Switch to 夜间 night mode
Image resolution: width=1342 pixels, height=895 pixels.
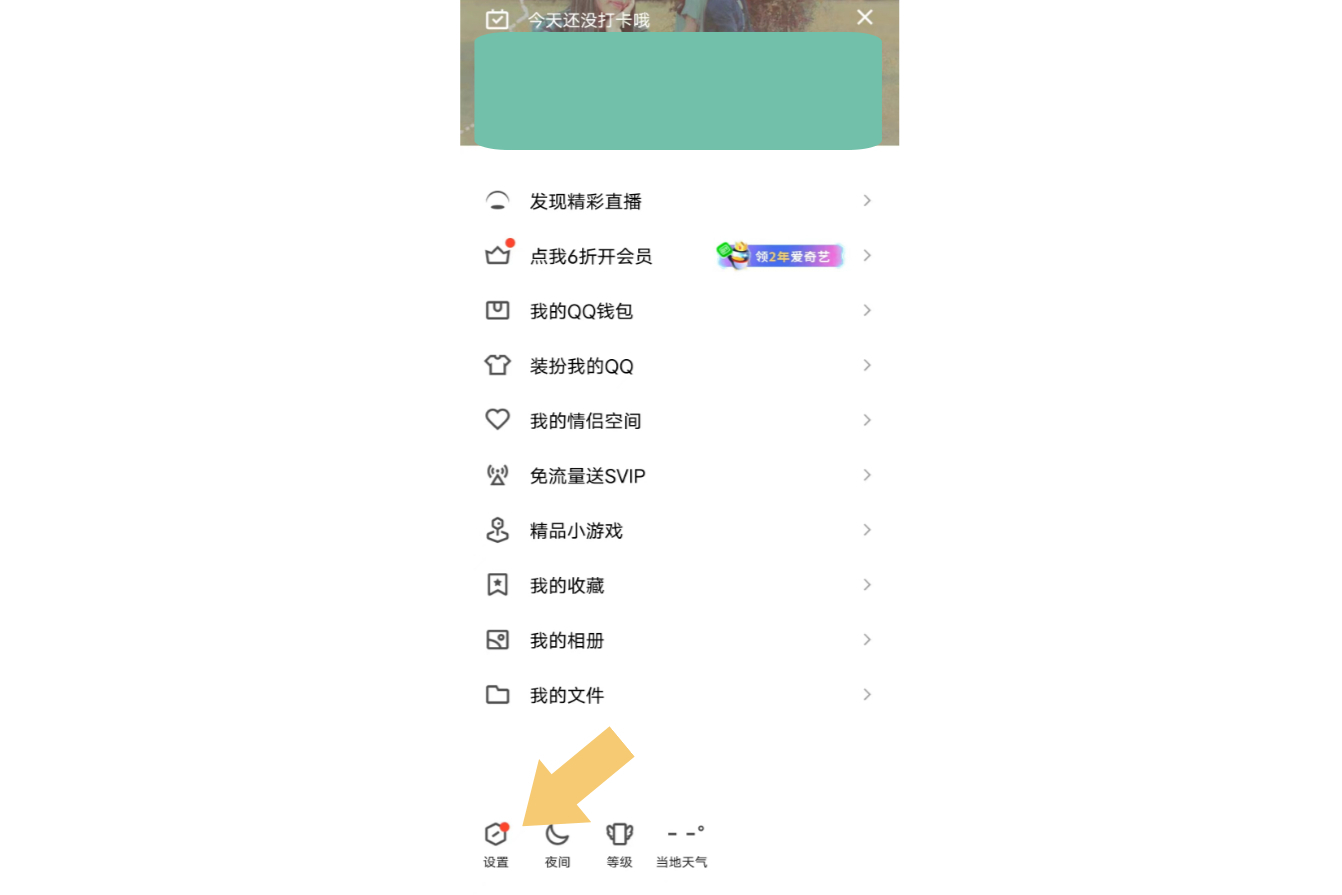pyautogui.click(x=557, y=844)
